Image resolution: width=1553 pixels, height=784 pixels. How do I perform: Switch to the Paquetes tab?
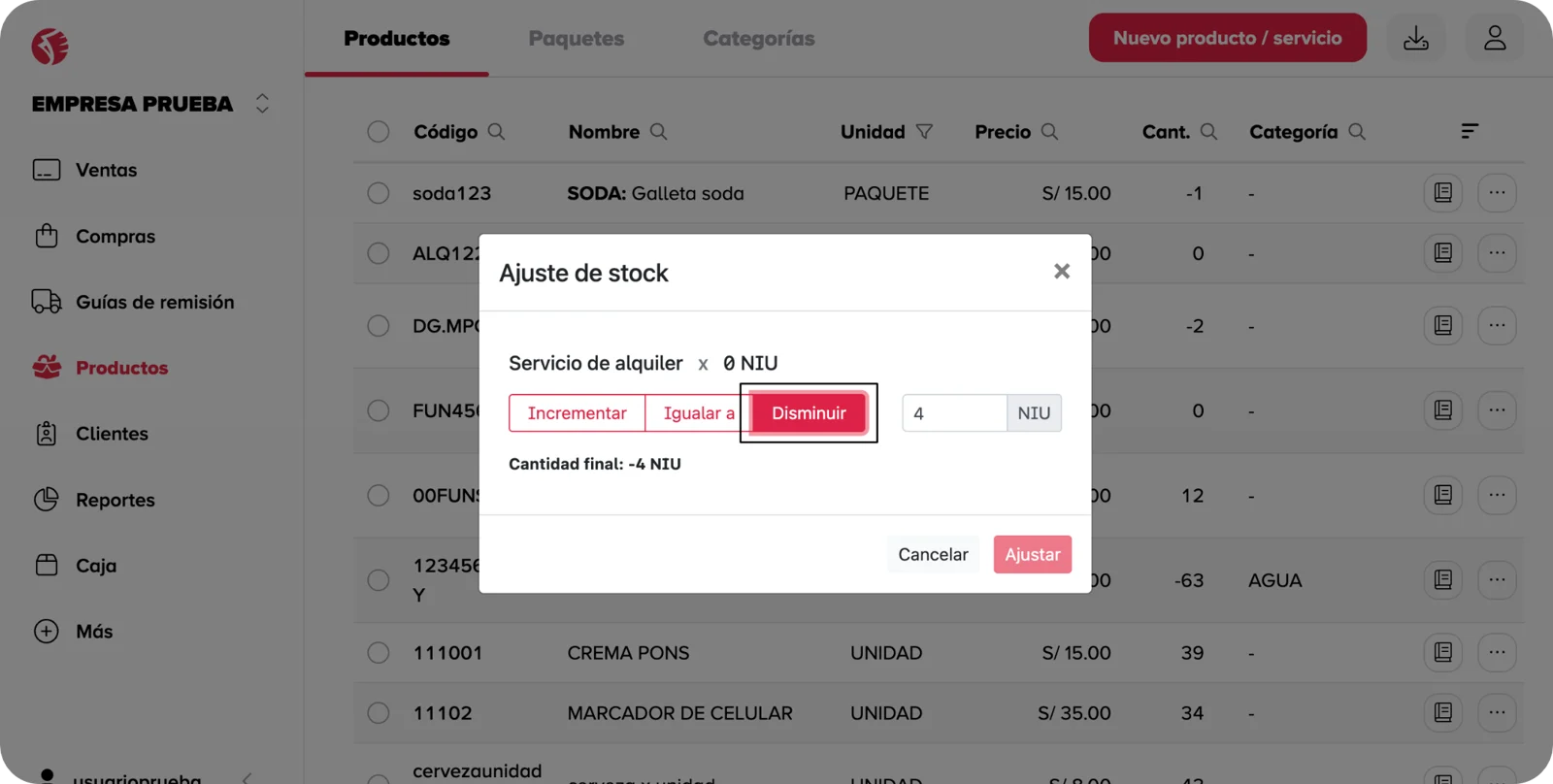click(576, 39)
